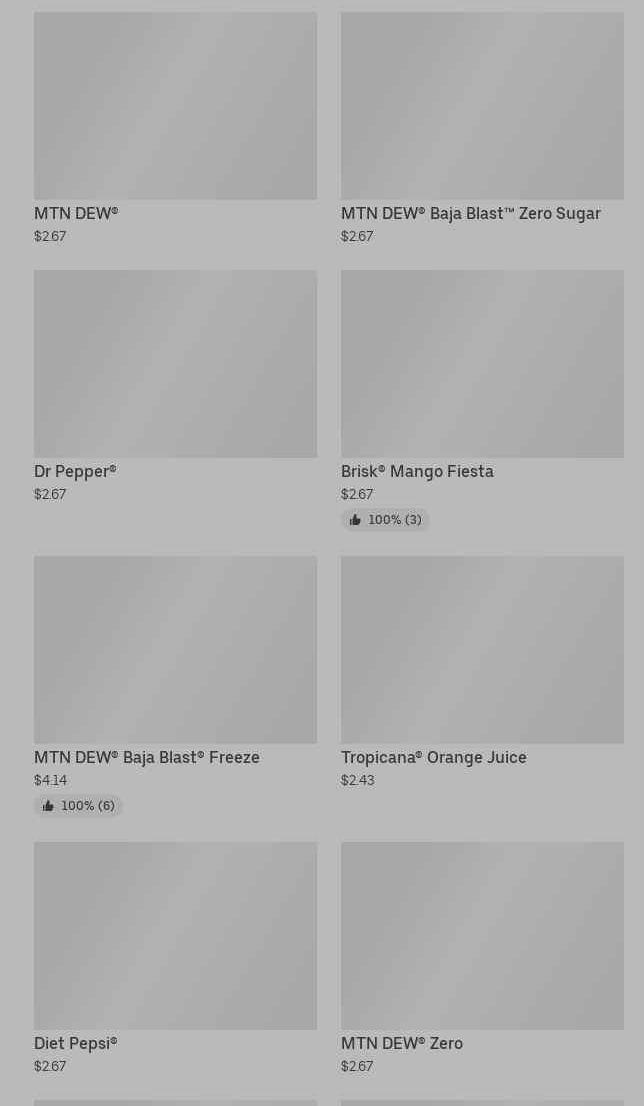644x1106 pixels.
Task: Select MTN DEW® Baja Blast™ Zero Sugar
Action: pos(482,128)
